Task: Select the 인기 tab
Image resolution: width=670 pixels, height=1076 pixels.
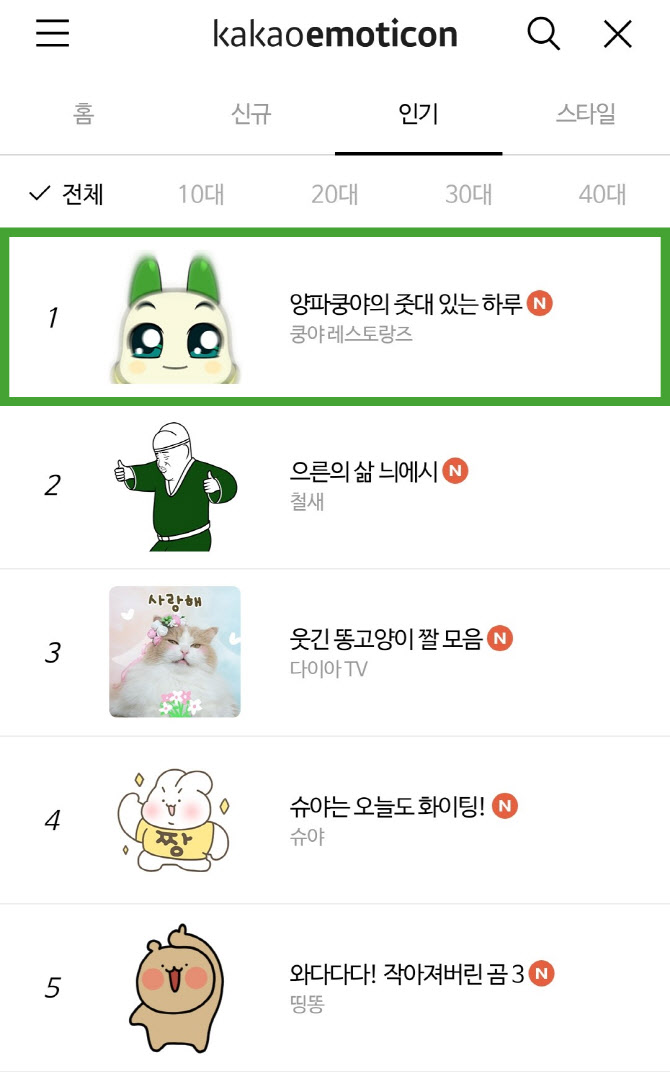Action: coord(418,115)
